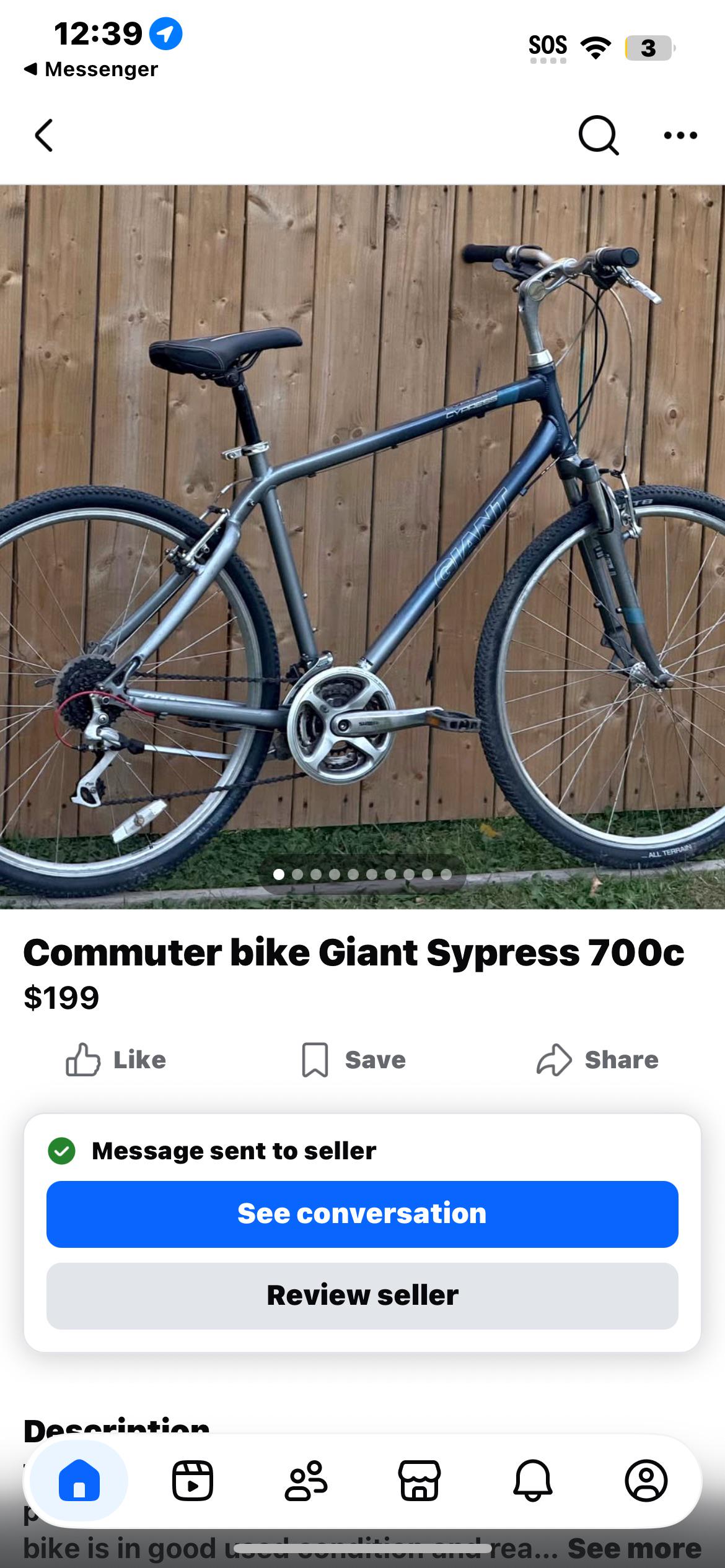Go back from the listing

pos(44,135)
